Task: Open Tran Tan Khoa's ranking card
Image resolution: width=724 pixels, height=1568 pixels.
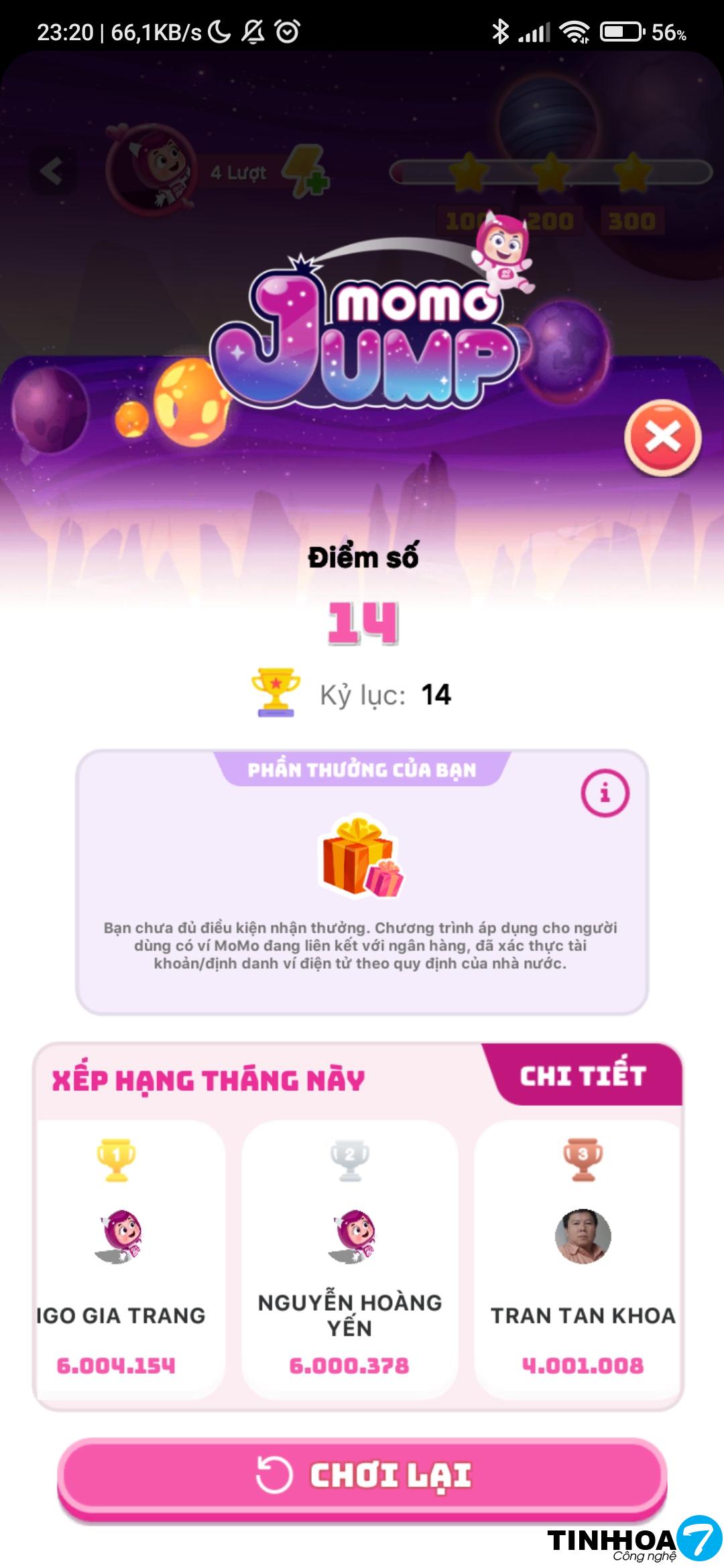Action: click(582, 1260)
